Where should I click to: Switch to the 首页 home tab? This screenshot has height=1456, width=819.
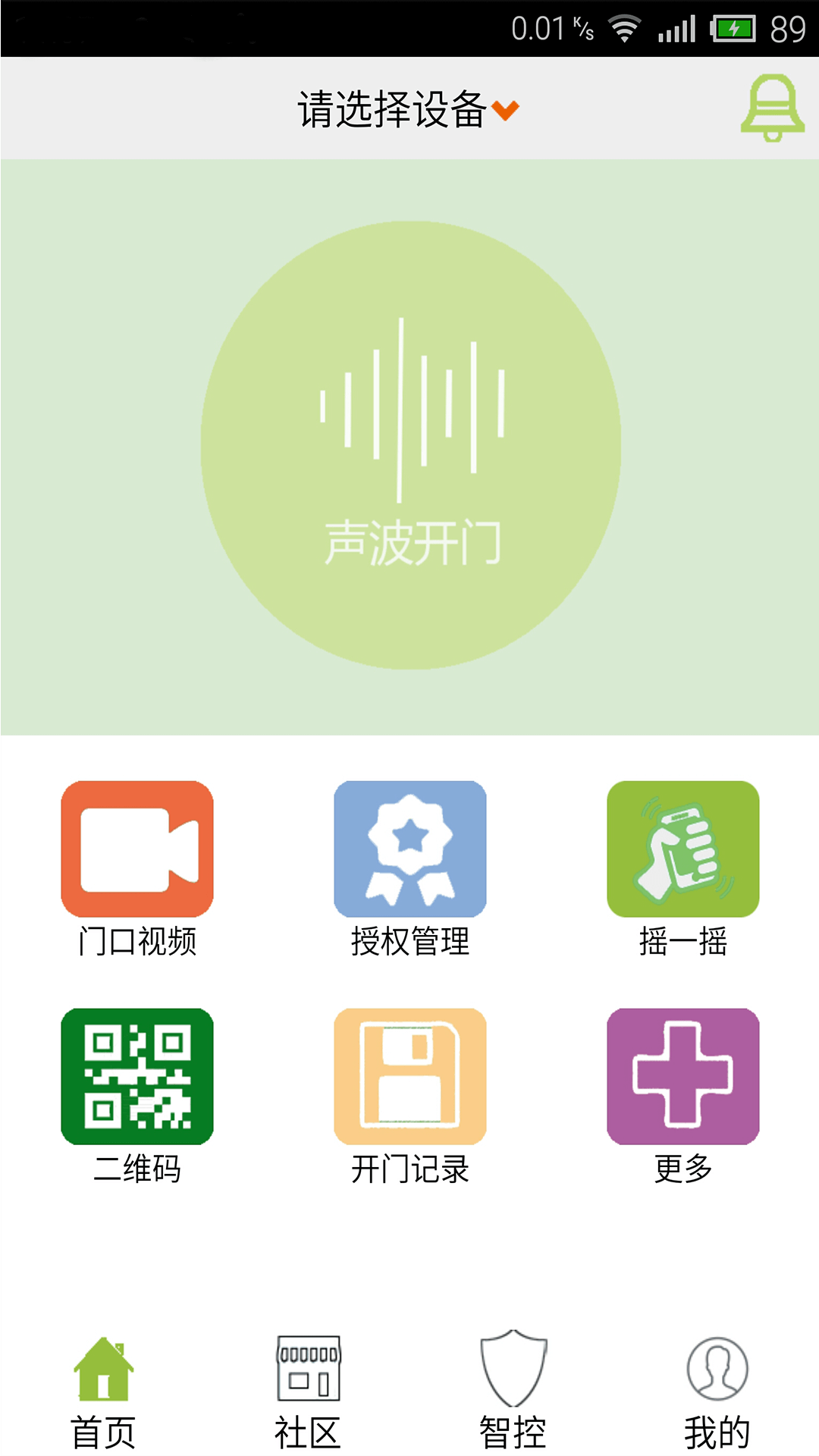[103, 1392]
